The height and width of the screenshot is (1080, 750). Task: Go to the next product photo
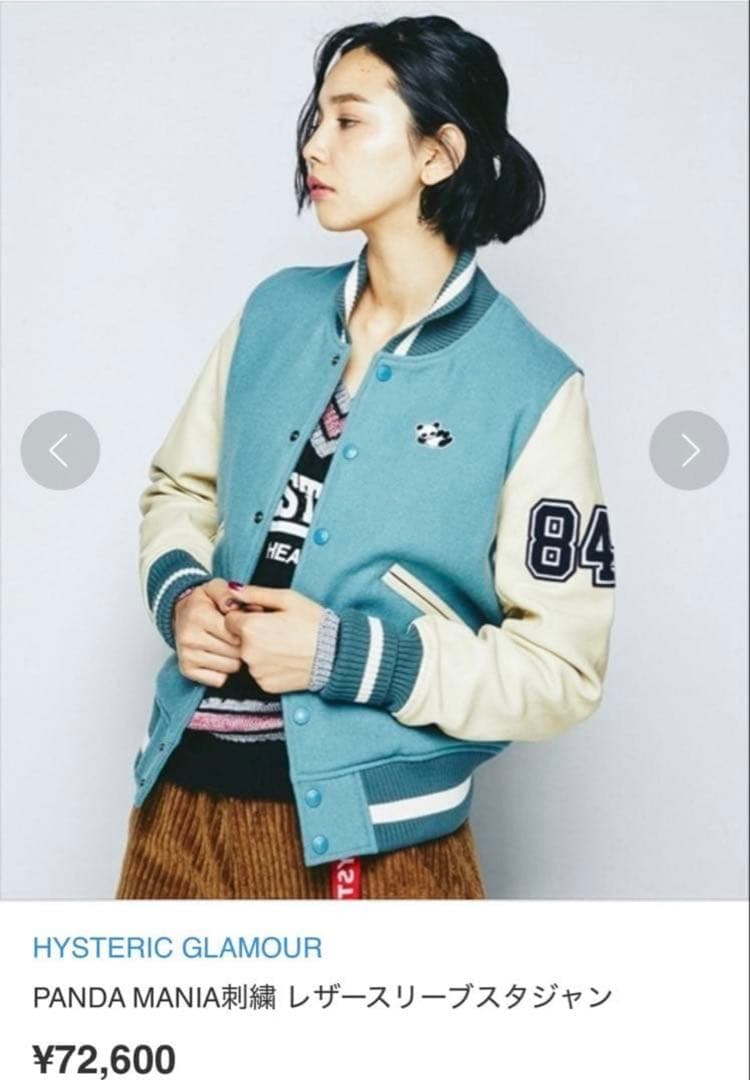pyautogui.click(x=689, y=450)
